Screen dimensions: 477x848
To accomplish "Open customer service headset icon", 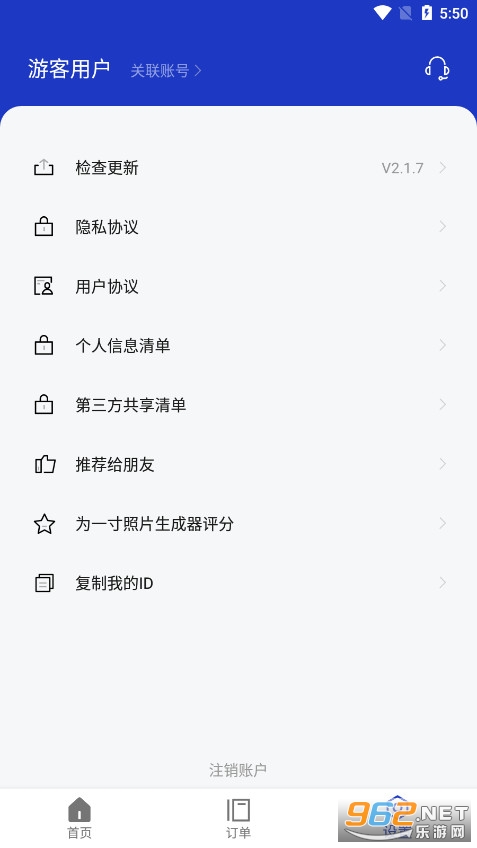I will click(437, 69).
